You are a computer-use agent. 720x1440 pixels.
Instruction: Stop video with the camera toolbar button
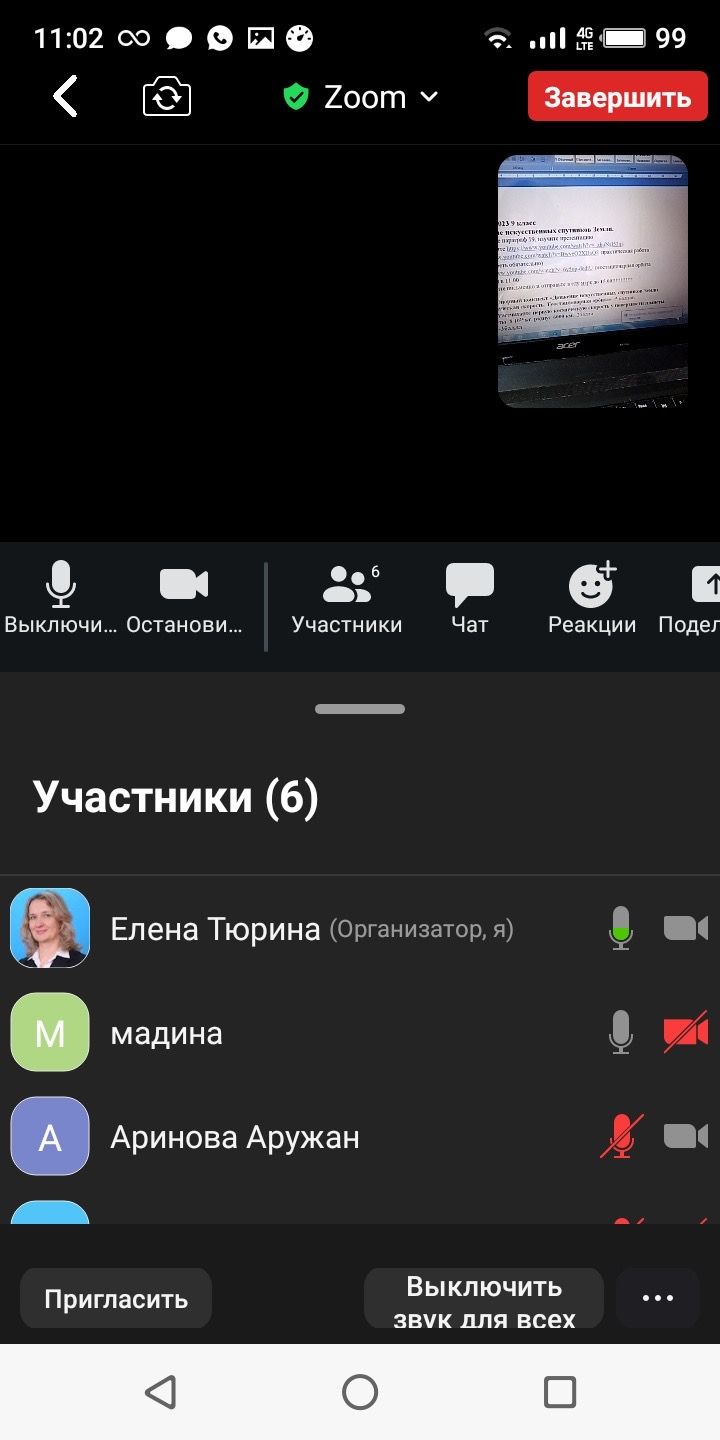click(184, 597)
